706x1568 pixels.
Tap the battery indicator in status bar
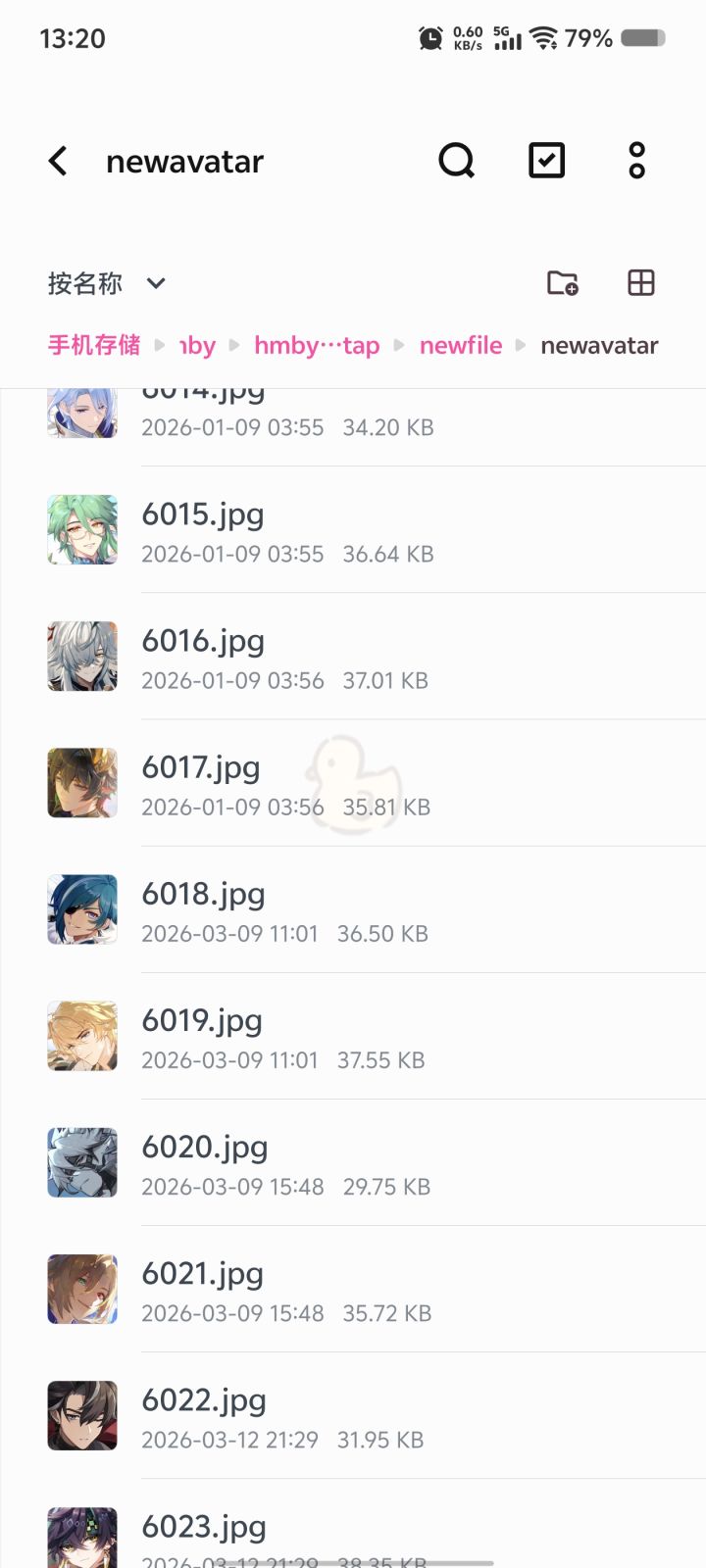pos(645,38)
